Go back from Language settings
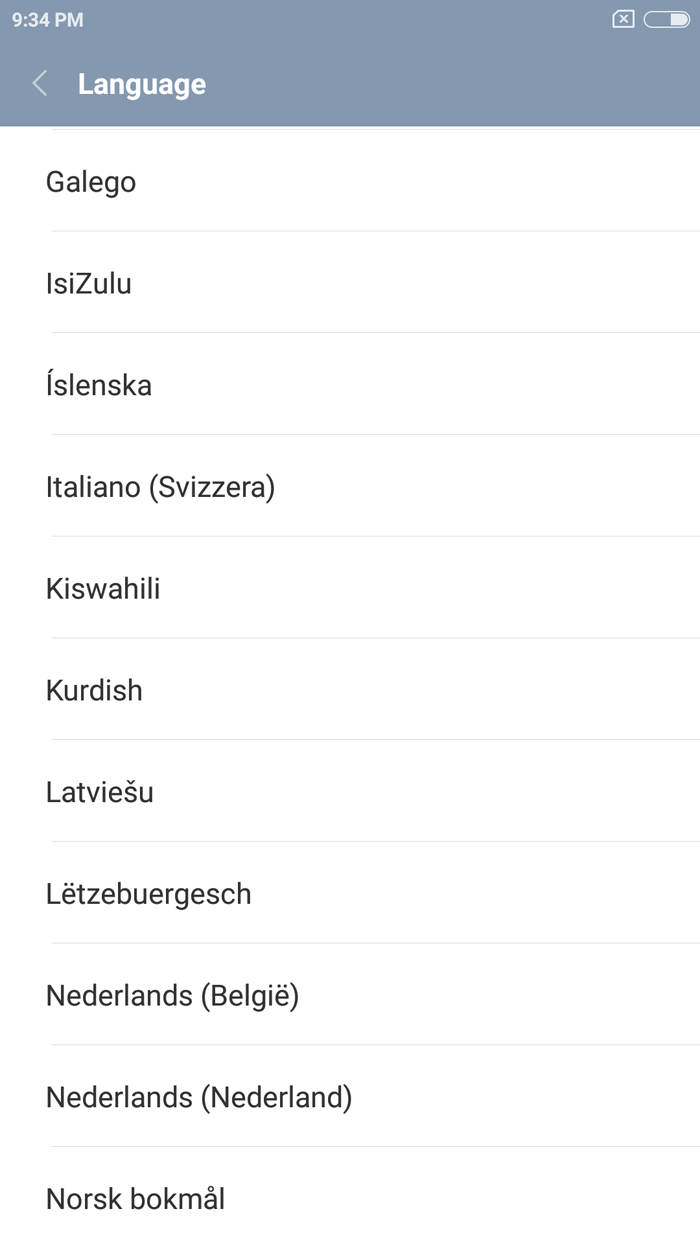The image size is (700, 1244). click(40, 84)
